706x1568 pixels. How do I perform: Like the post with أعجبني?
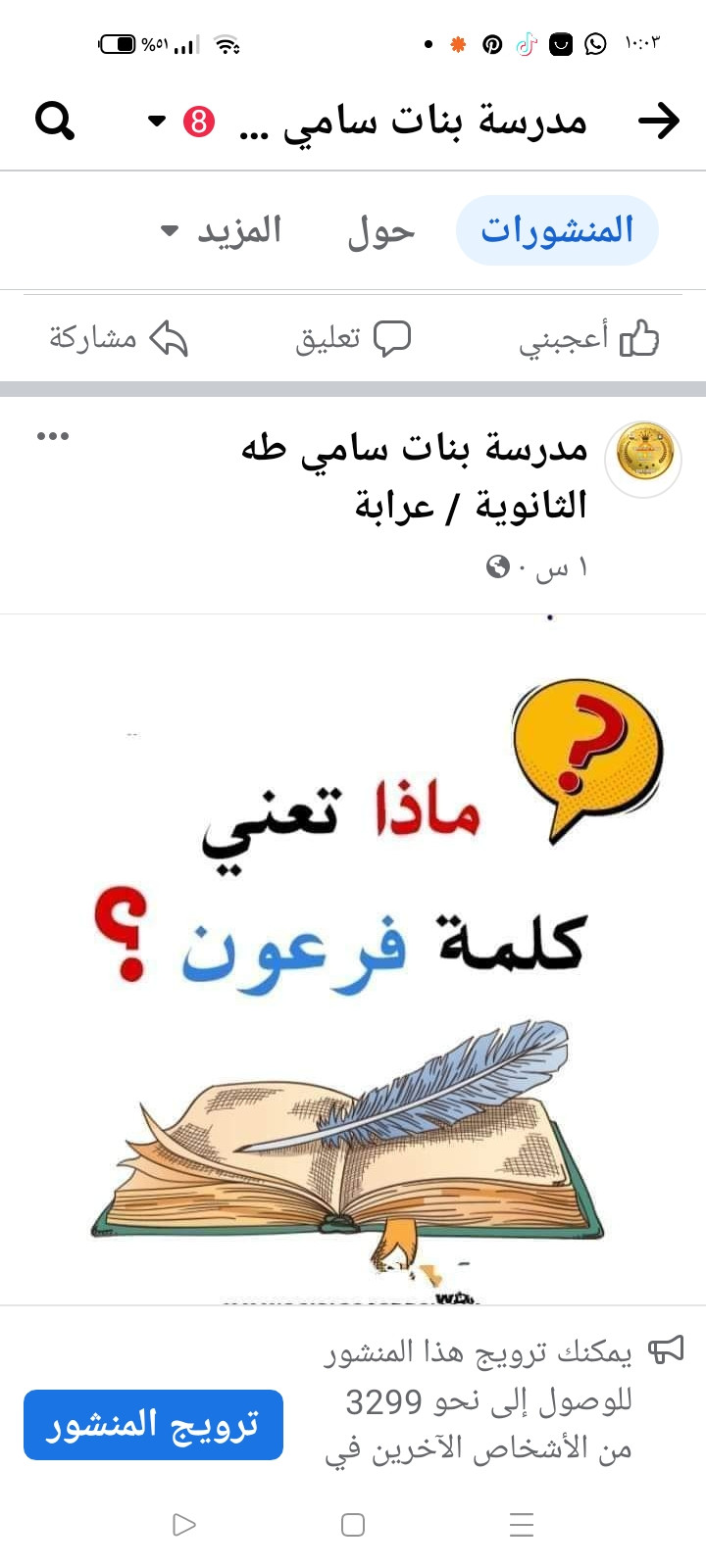tap(588, 339)
